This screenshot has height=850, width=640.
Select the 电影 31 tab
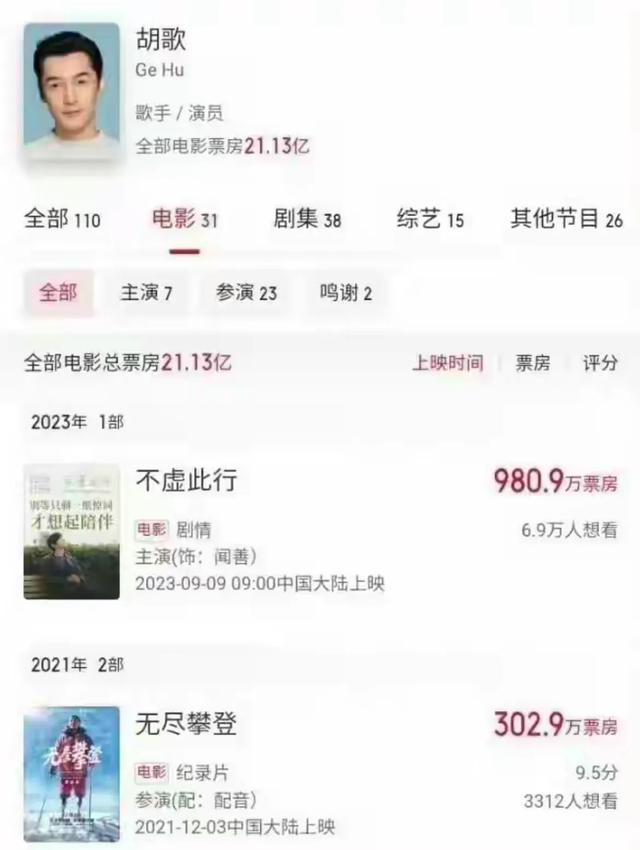(184, 220)
